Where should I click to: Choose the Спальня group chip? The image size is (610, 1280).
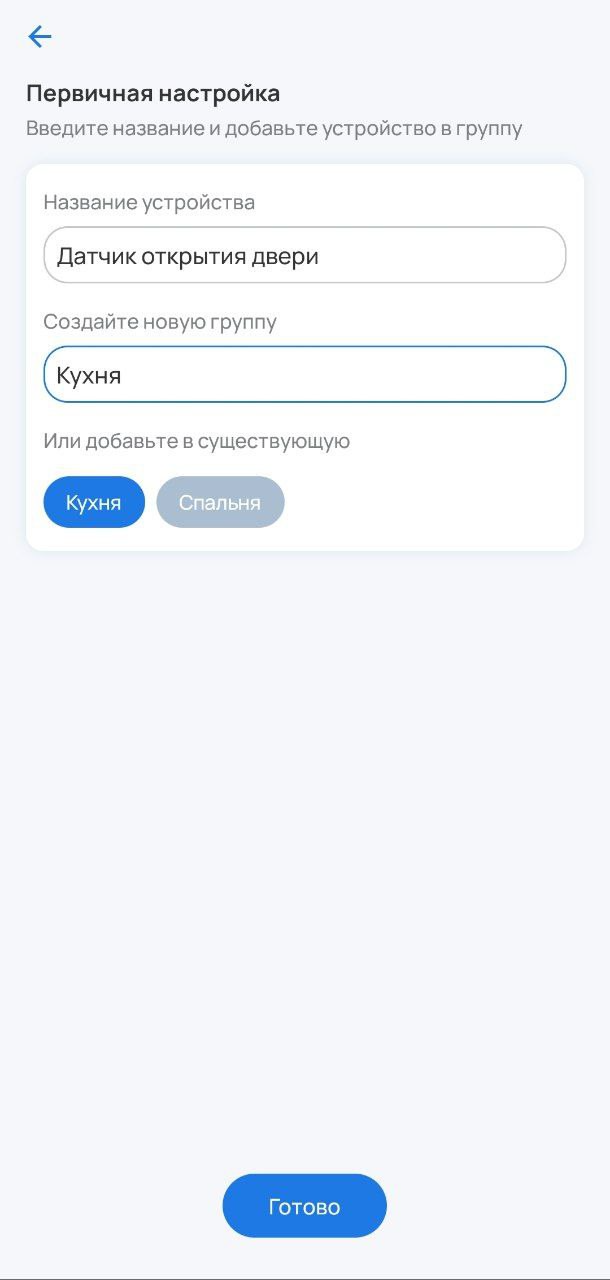220,502
